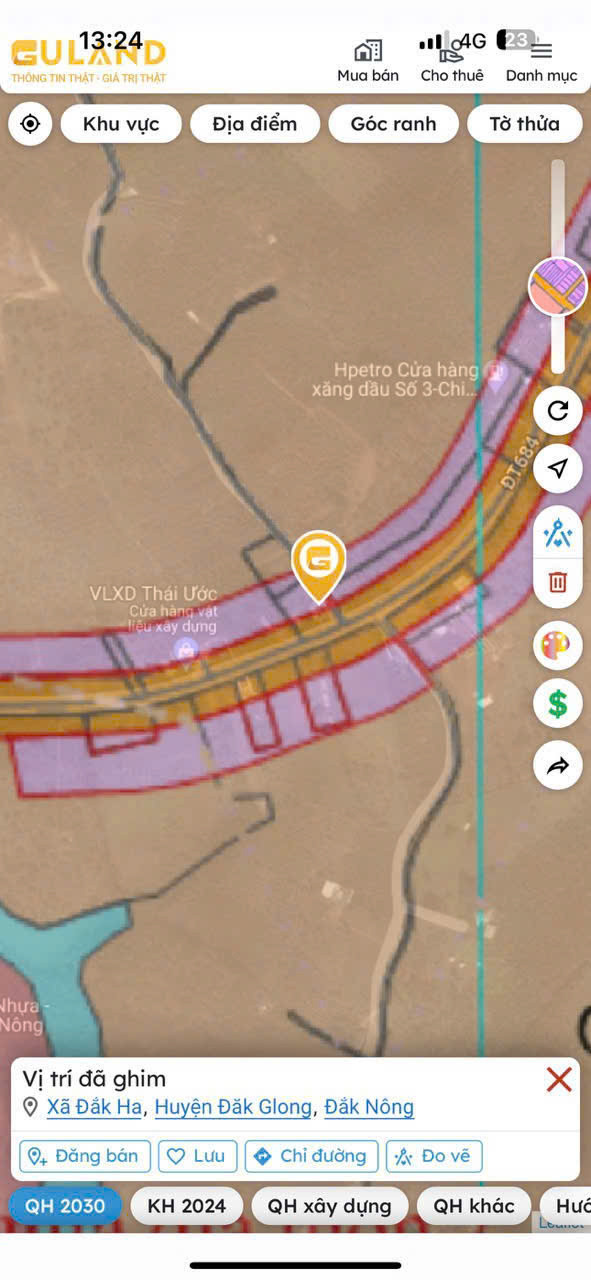This screenshot has height=1280, width=591.
Task: Tap the dollar price icon
Action: 558,704
